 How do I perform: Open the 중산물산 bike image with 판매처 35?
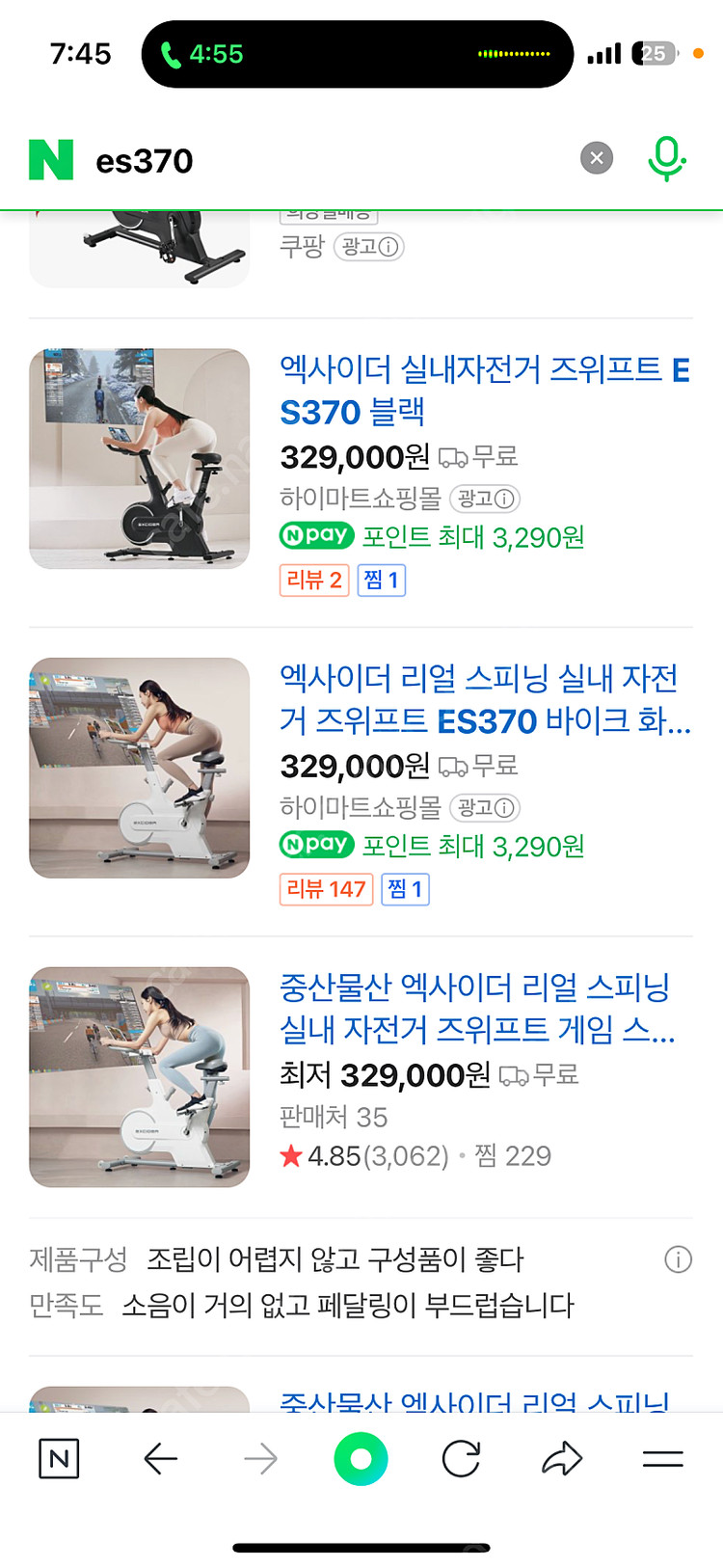click(140, 1076)
